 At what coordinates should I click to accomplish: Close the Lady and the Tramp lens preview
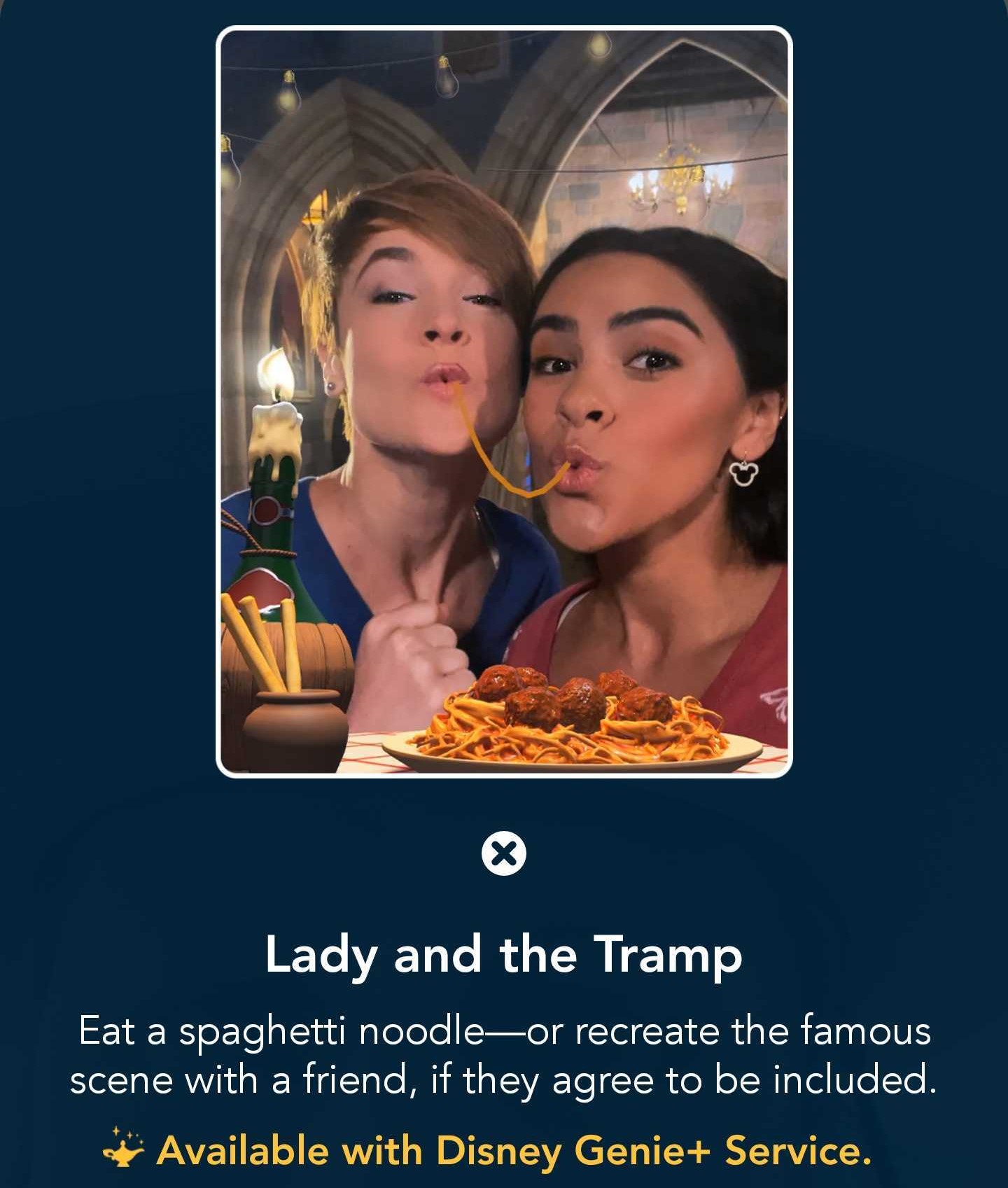(503, 853)
